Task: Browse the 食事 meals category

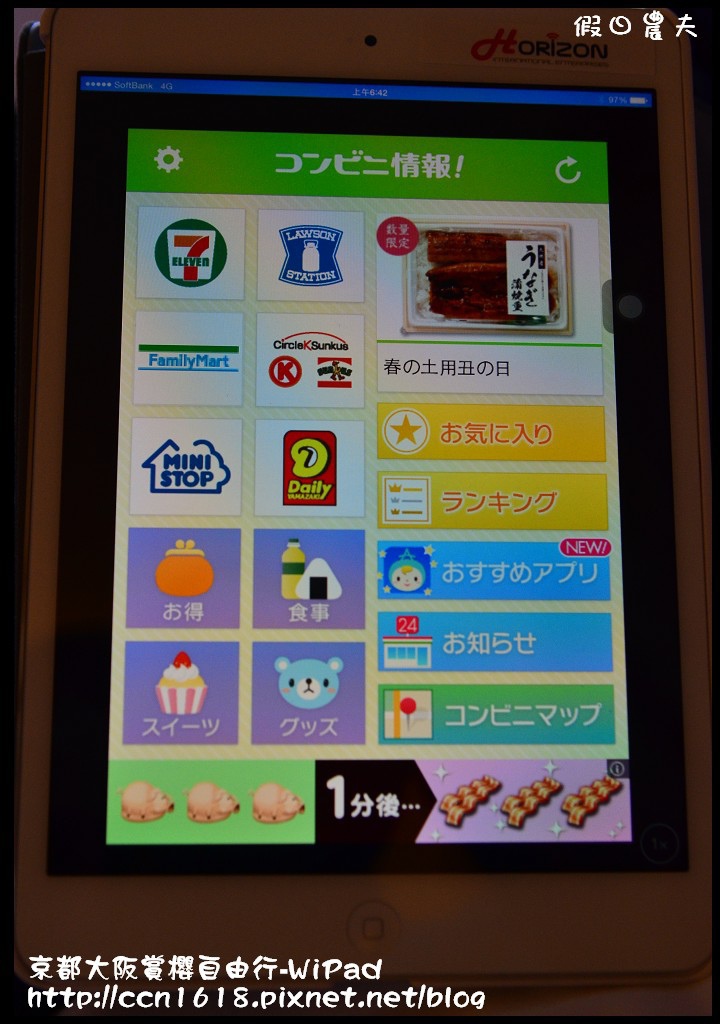Action: 308,579
